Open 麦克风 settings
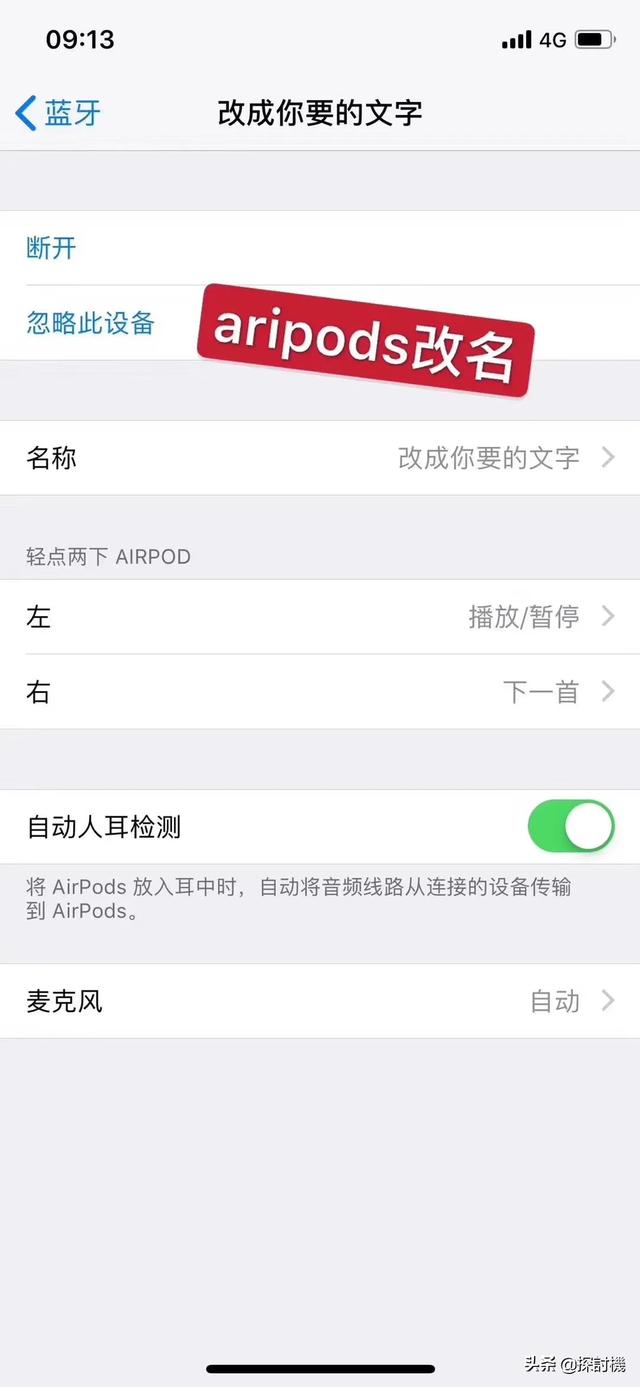Image resolution: width=640 pixels, height=1387 pixels. [x=320, y=1001]
